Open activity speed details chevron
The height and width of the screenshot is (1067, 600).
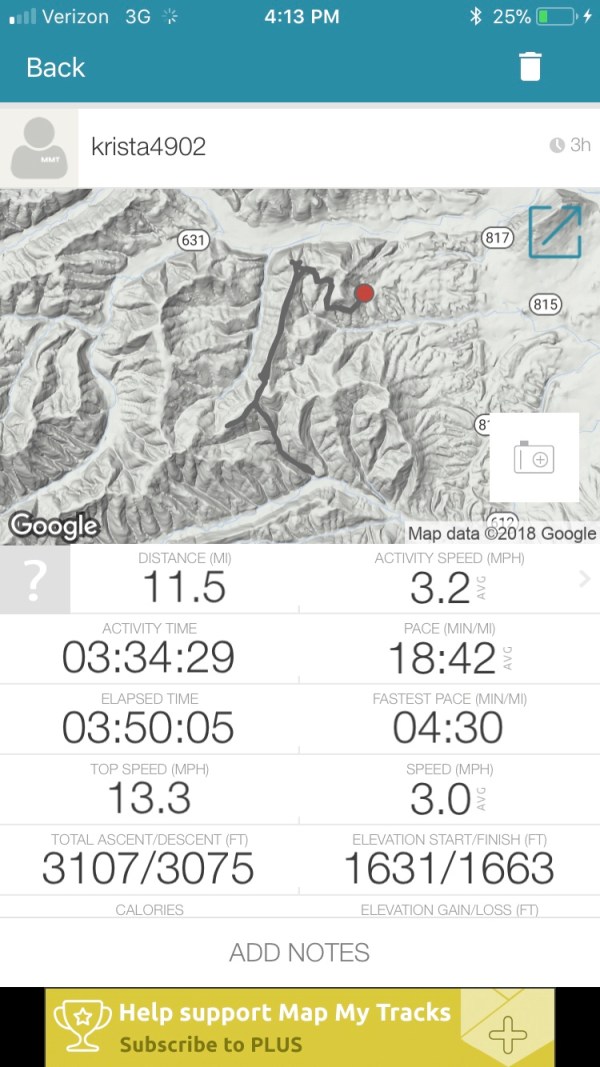click(x=585, y=578)
